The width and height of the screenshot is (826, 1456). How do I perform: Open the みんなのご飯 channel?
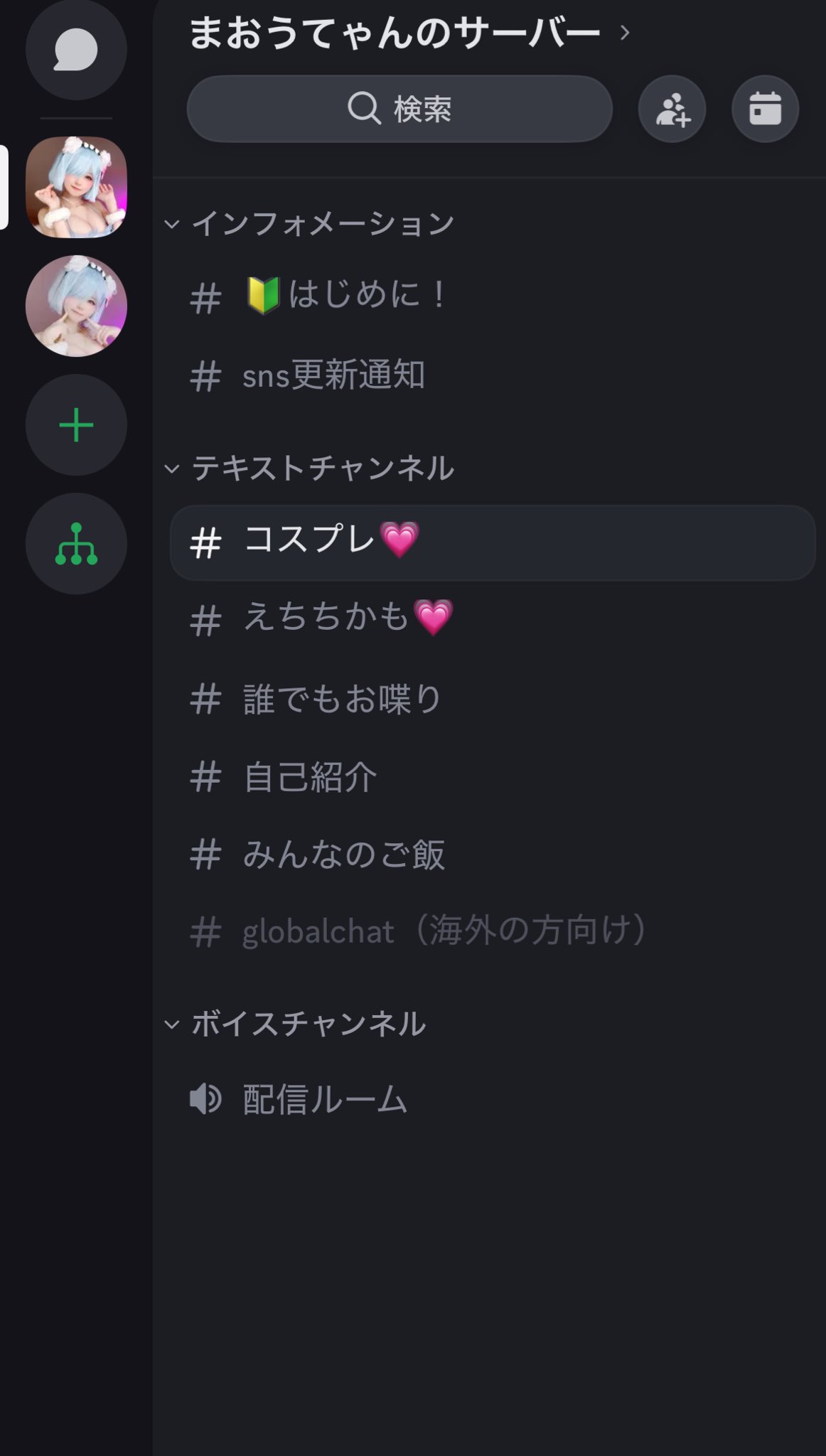344,855
